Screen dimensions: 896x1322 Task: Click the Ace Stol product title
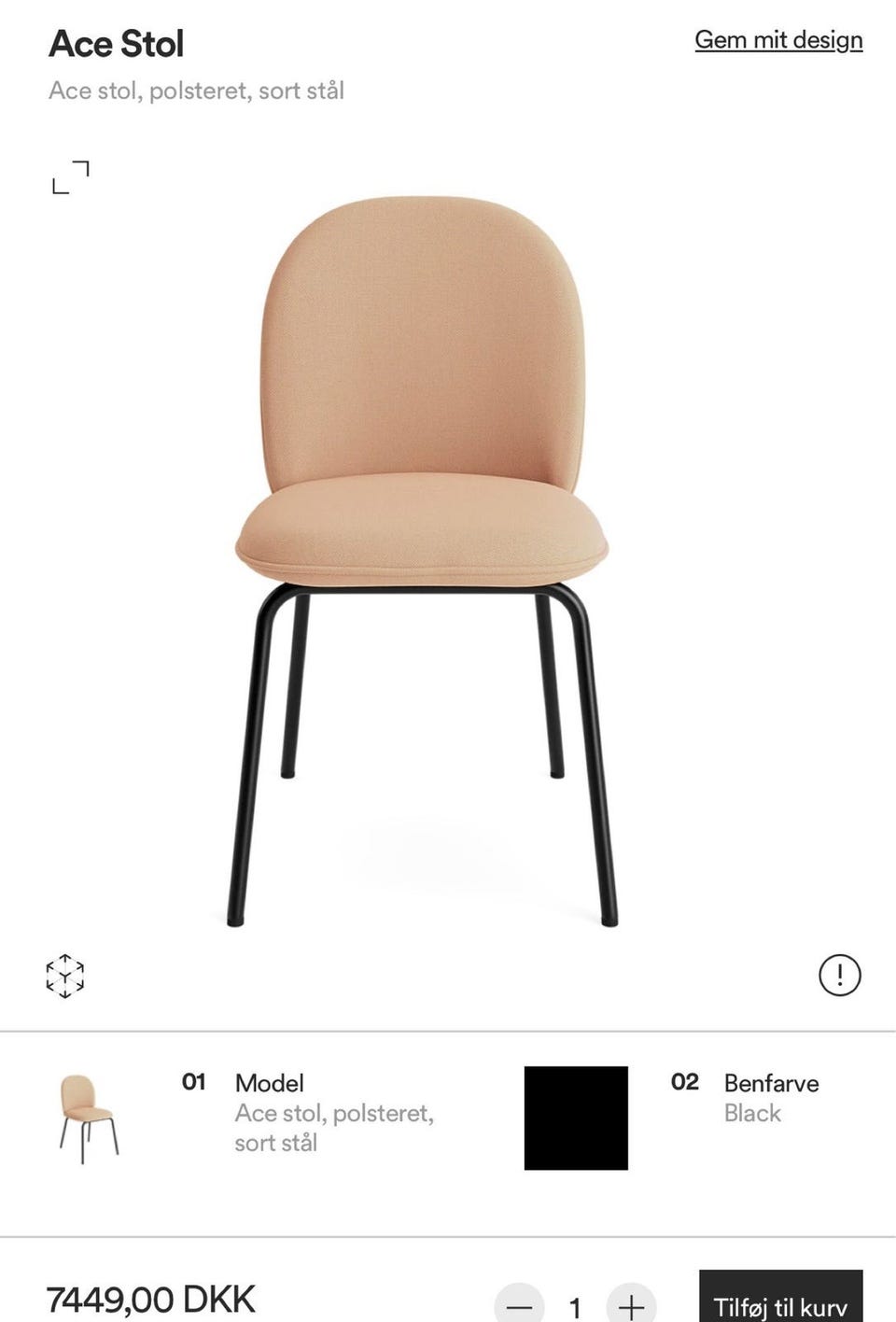[x=116, y=43]
